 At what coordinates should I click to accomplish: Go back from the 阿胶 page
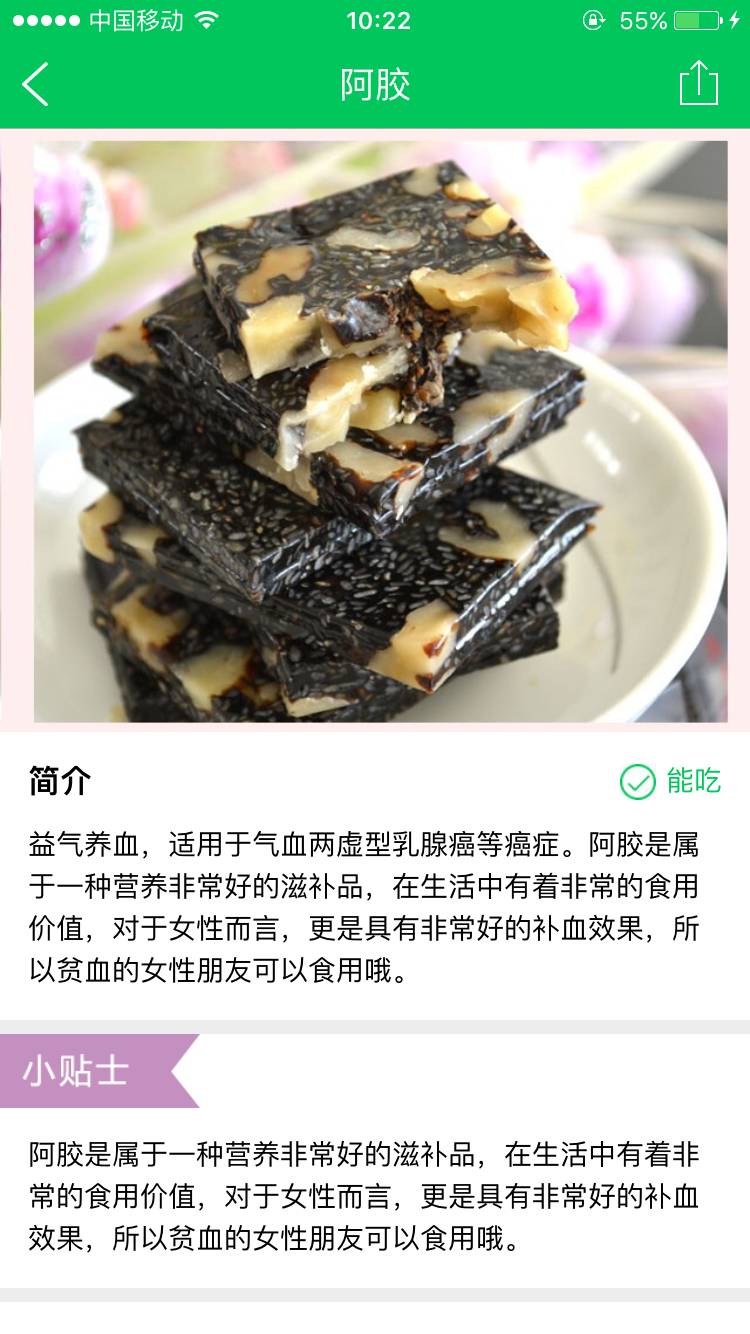point(36,84)
